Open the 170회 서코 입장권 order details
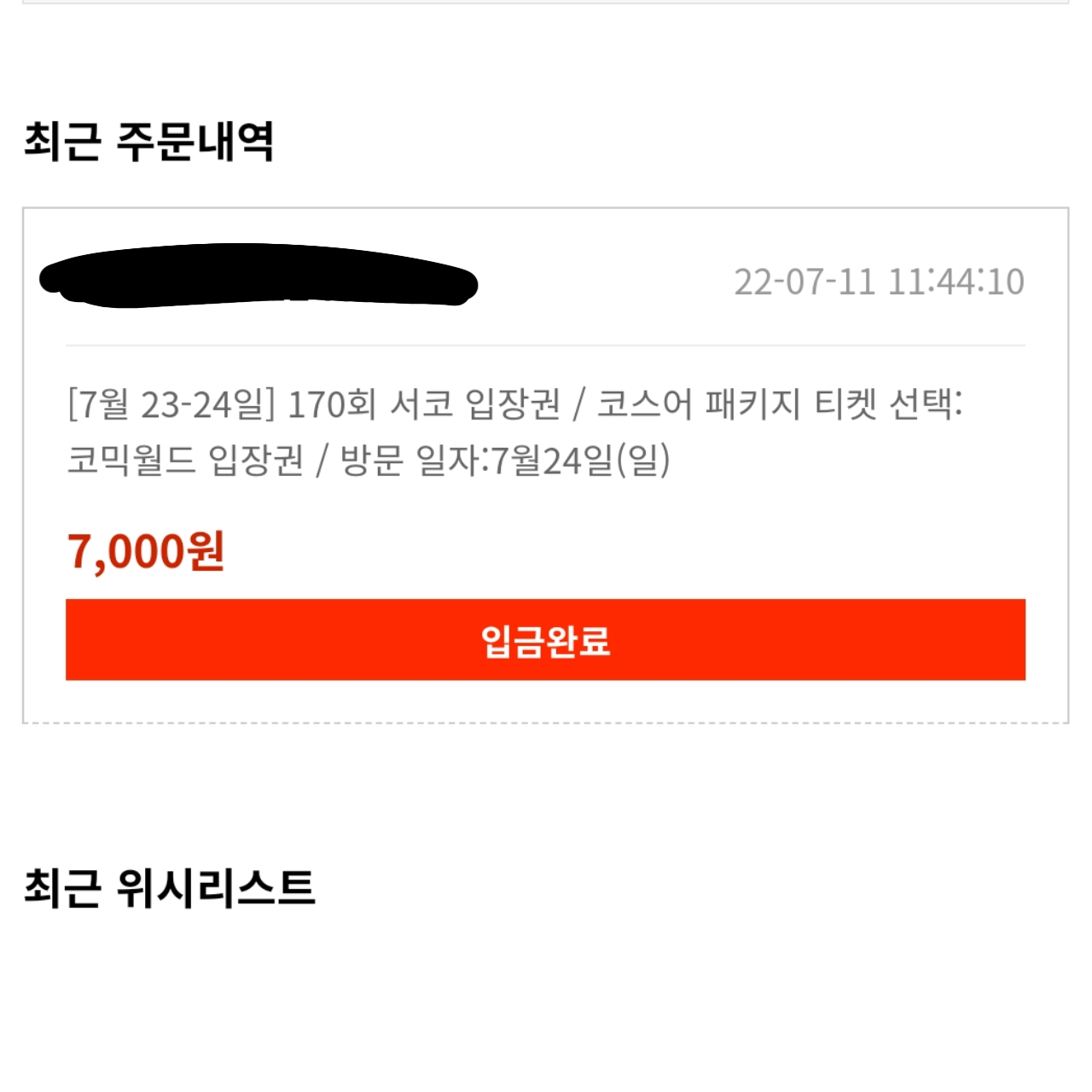Image resolution: width=1092 pixels, height=1092 pixels. [514, 432]
